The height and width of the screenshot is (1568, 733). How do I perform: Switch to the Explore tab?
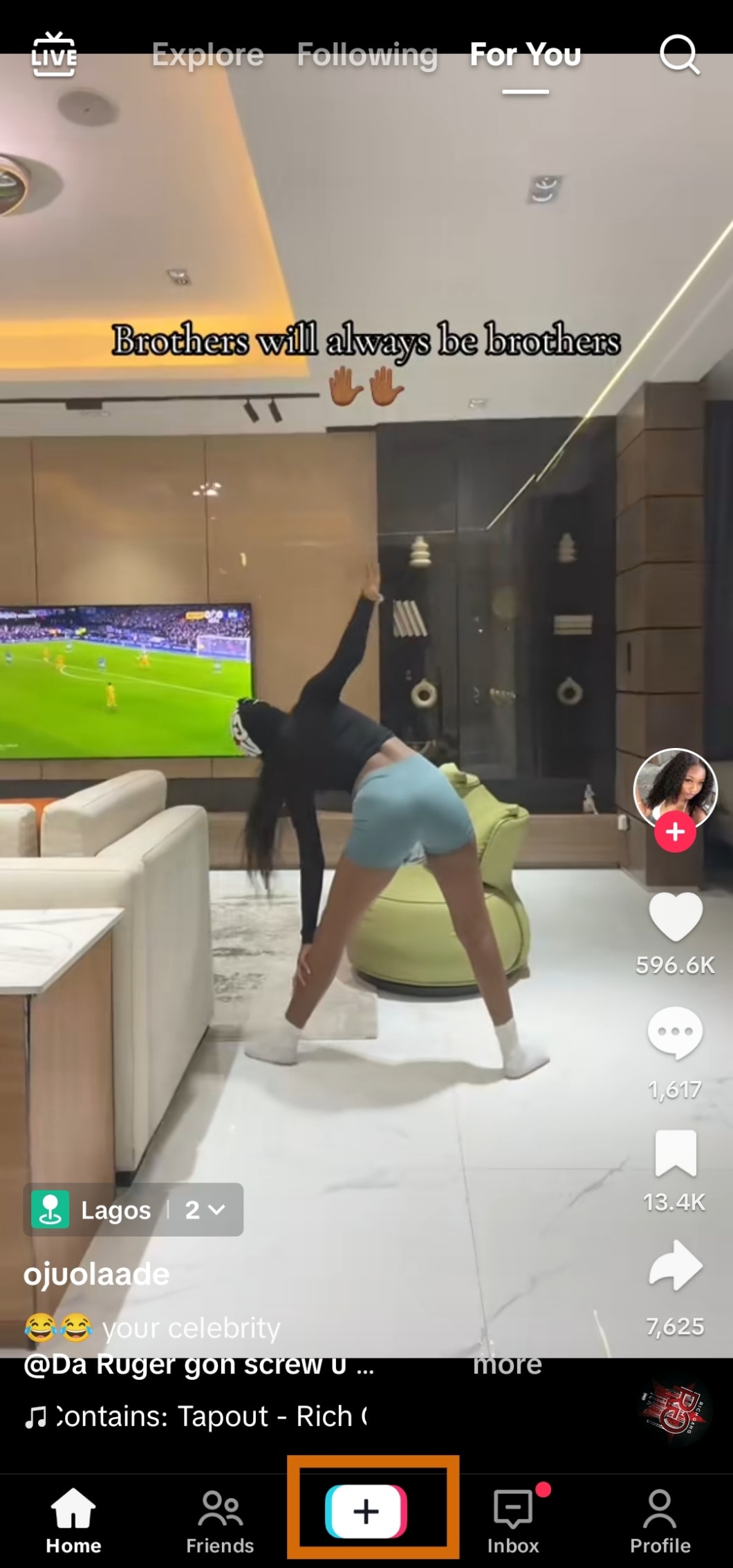pyautogui.click(x=207, y=55)
